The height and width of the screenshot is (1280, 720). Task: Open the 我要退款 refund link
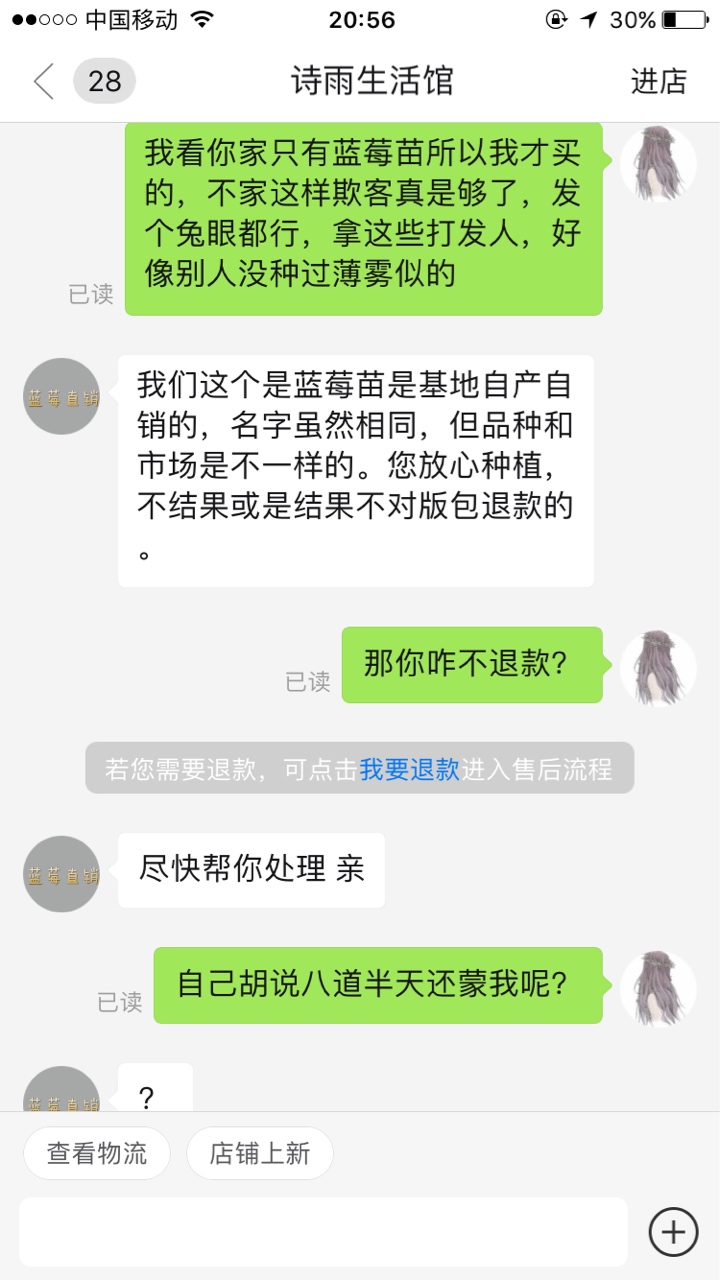click(x=409, y=768)
